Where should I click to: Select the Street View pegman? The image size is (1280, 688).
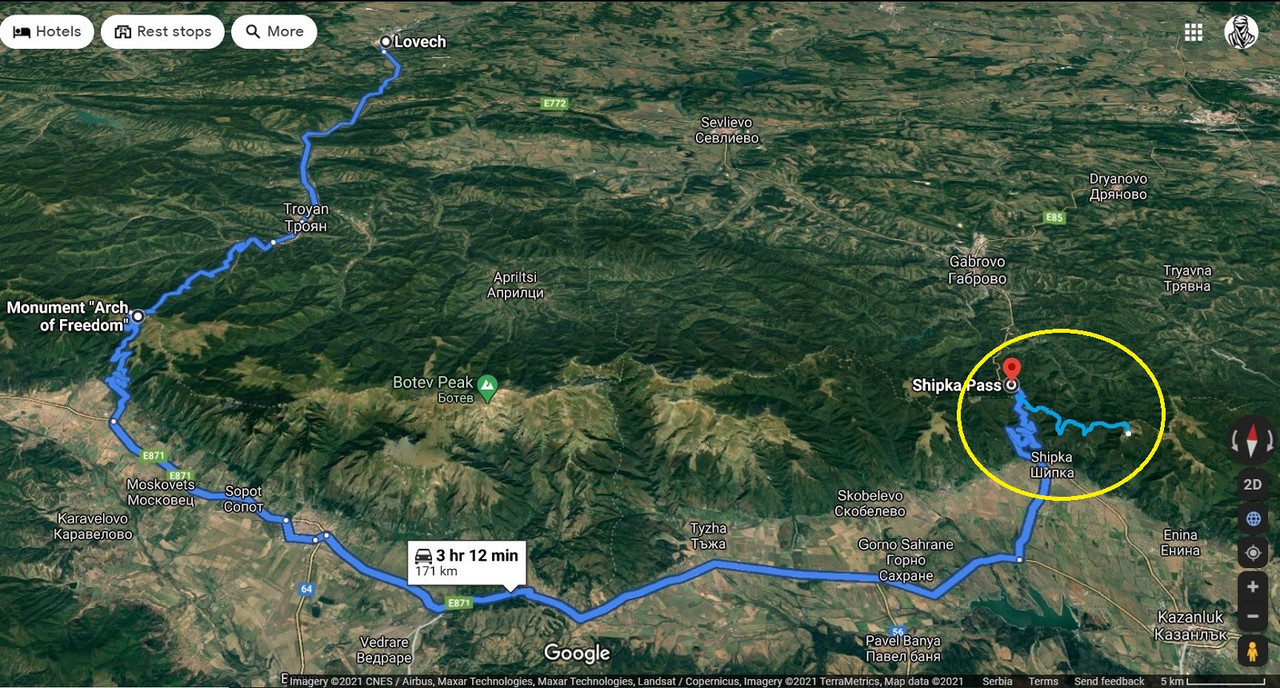pos(1252,652)
